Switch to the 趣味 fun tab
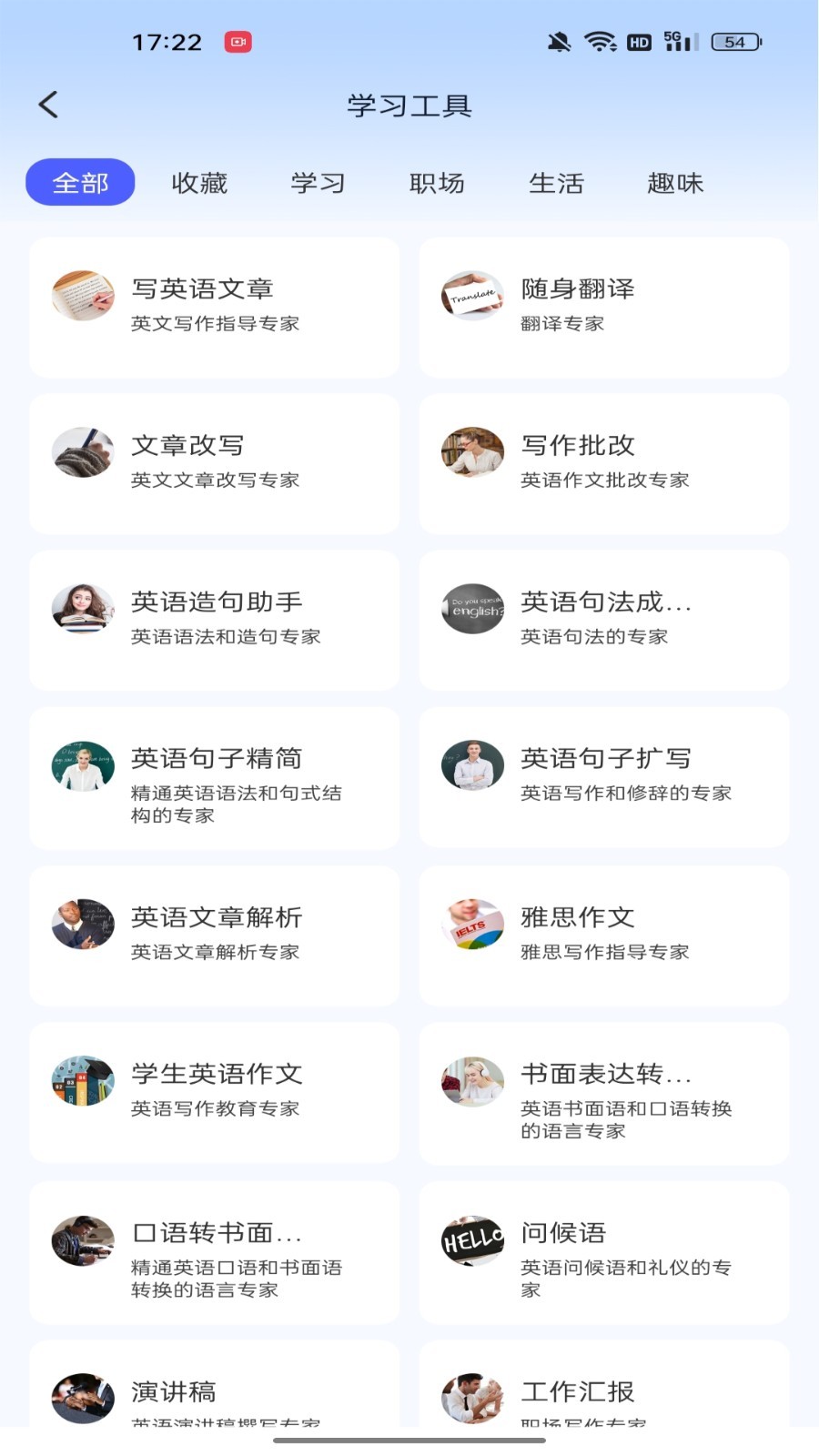The width and height of the screenshot is (819, 1456). pos(675,182)
